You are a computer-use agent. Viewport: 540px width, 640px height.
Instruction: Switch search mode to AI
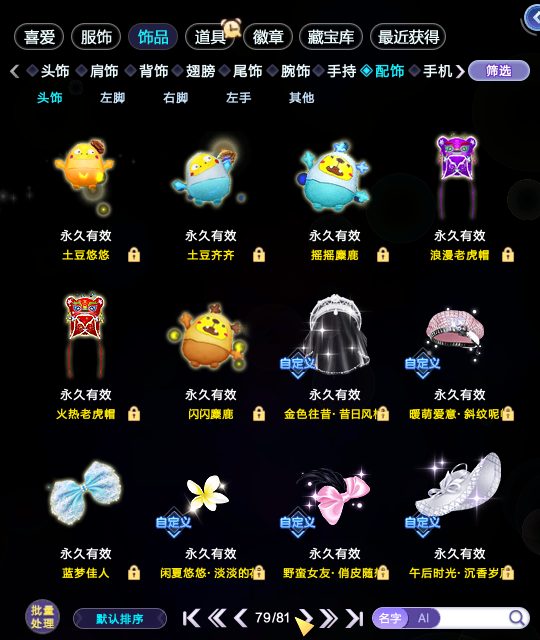pos(424,618)
